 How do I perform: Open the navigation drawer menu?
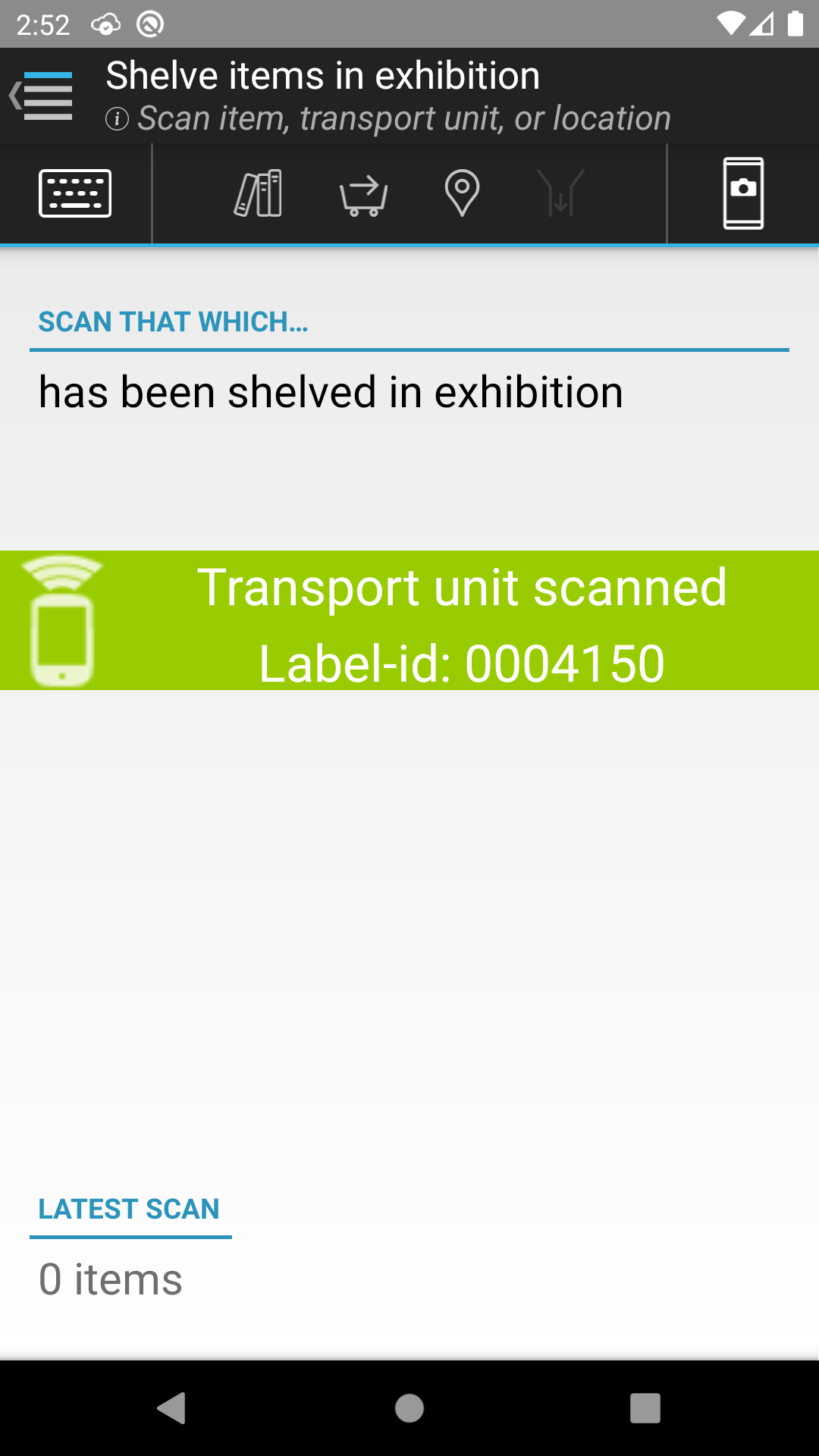(42, 96)
